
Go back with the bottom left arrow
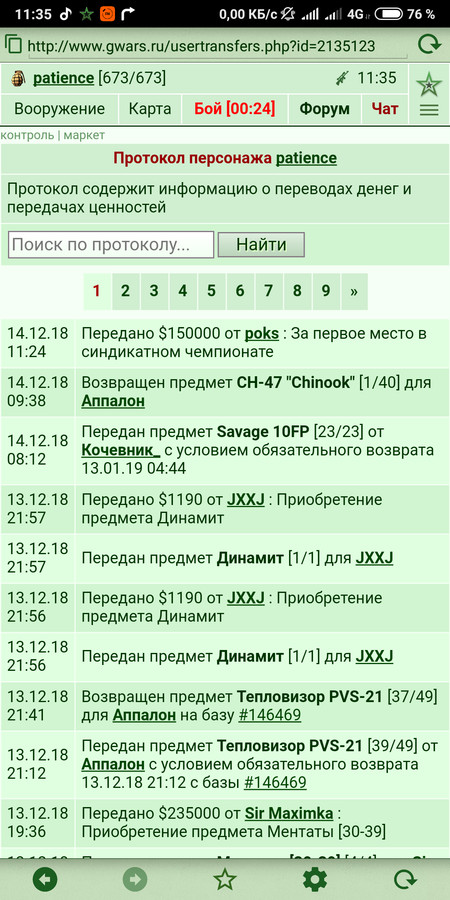click(45, 879)
